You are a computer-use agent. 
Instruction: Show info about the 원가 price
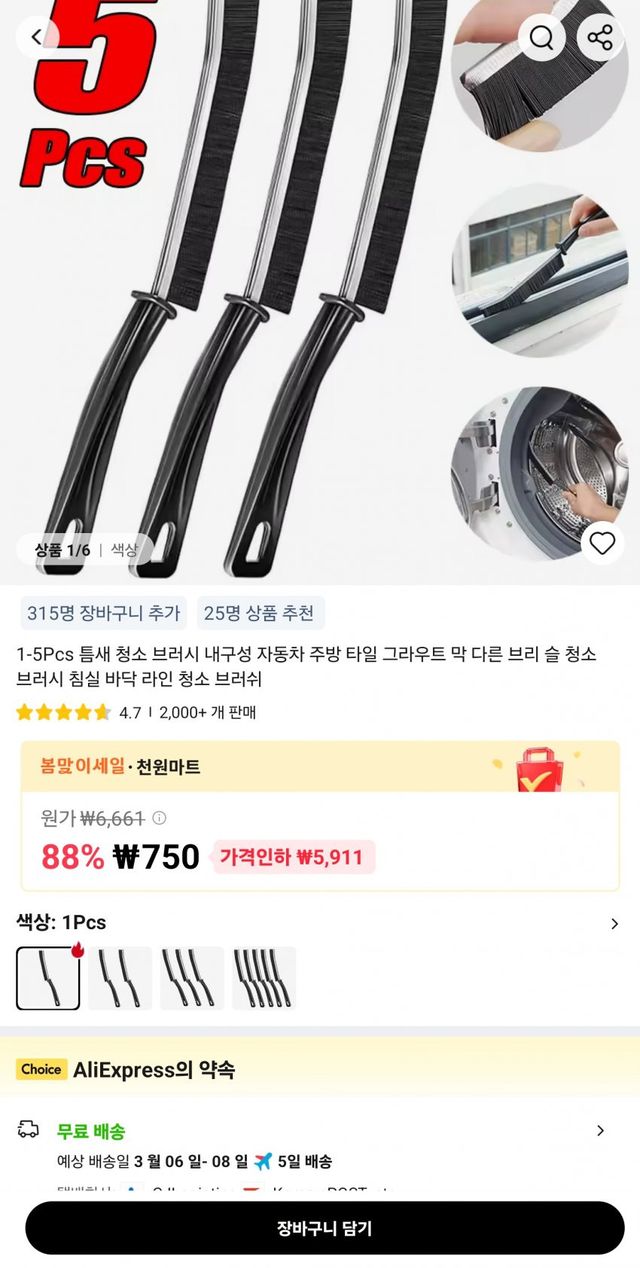(159, 818)
